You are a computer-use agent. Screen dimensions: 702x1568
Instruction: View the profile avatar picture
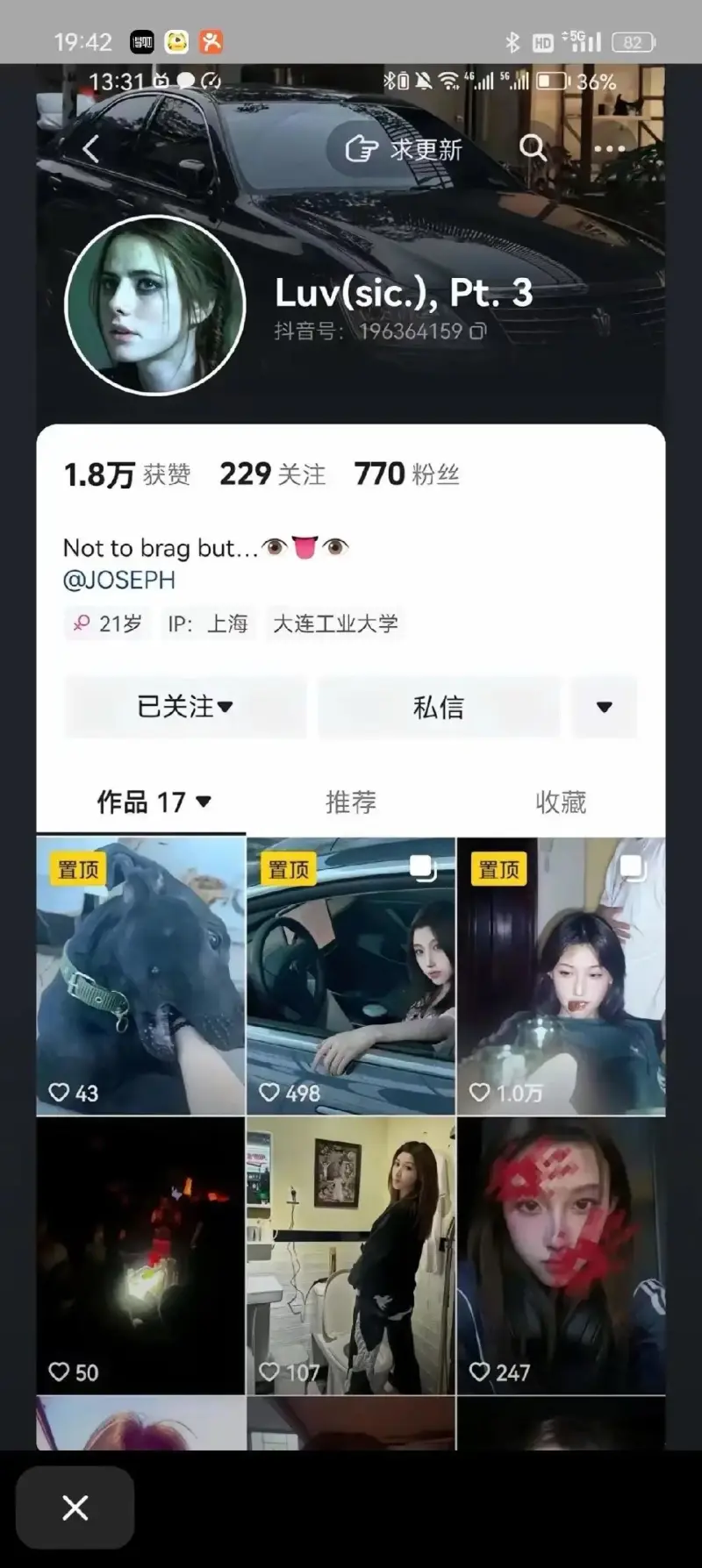pos(155,304)
